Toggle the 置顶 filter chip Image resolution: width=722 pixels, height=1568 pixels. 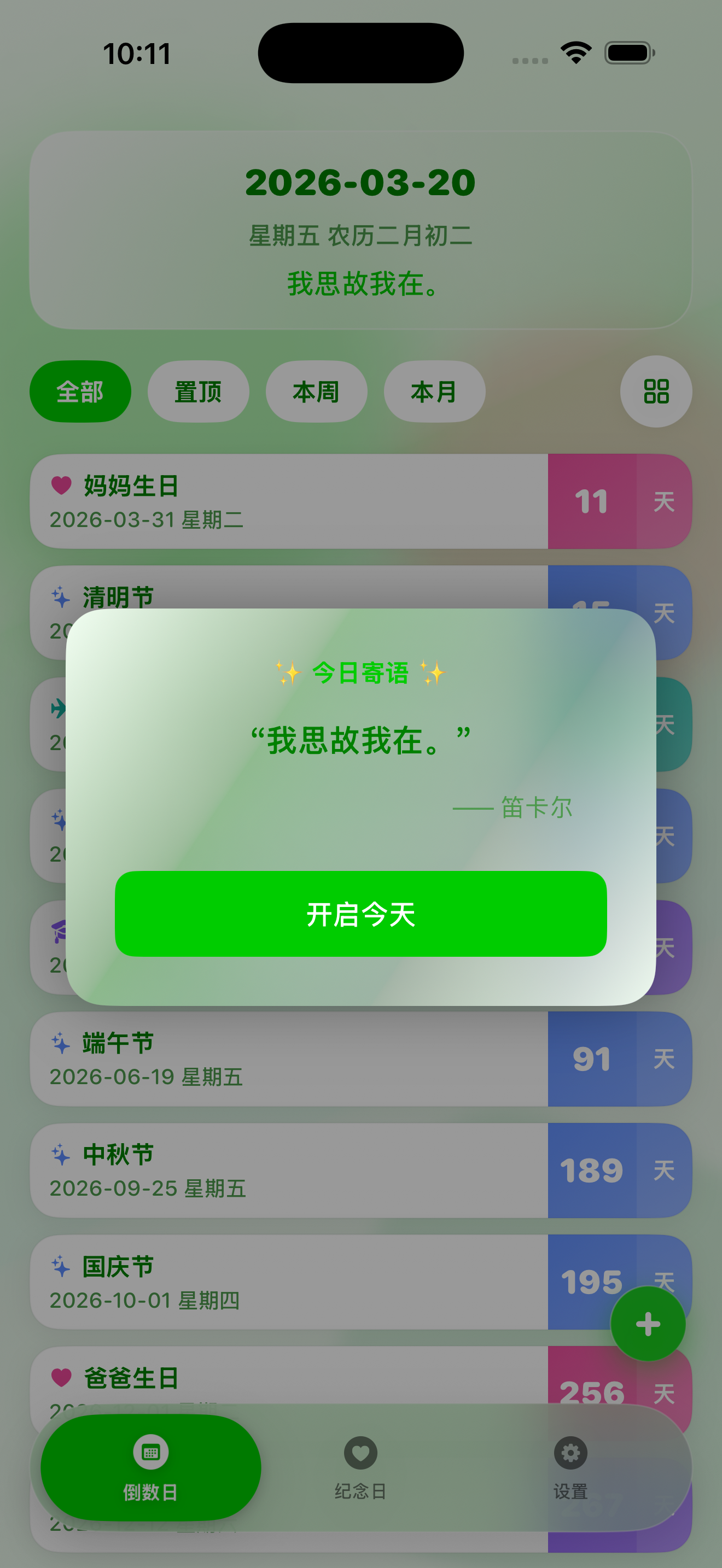[198, 391]
